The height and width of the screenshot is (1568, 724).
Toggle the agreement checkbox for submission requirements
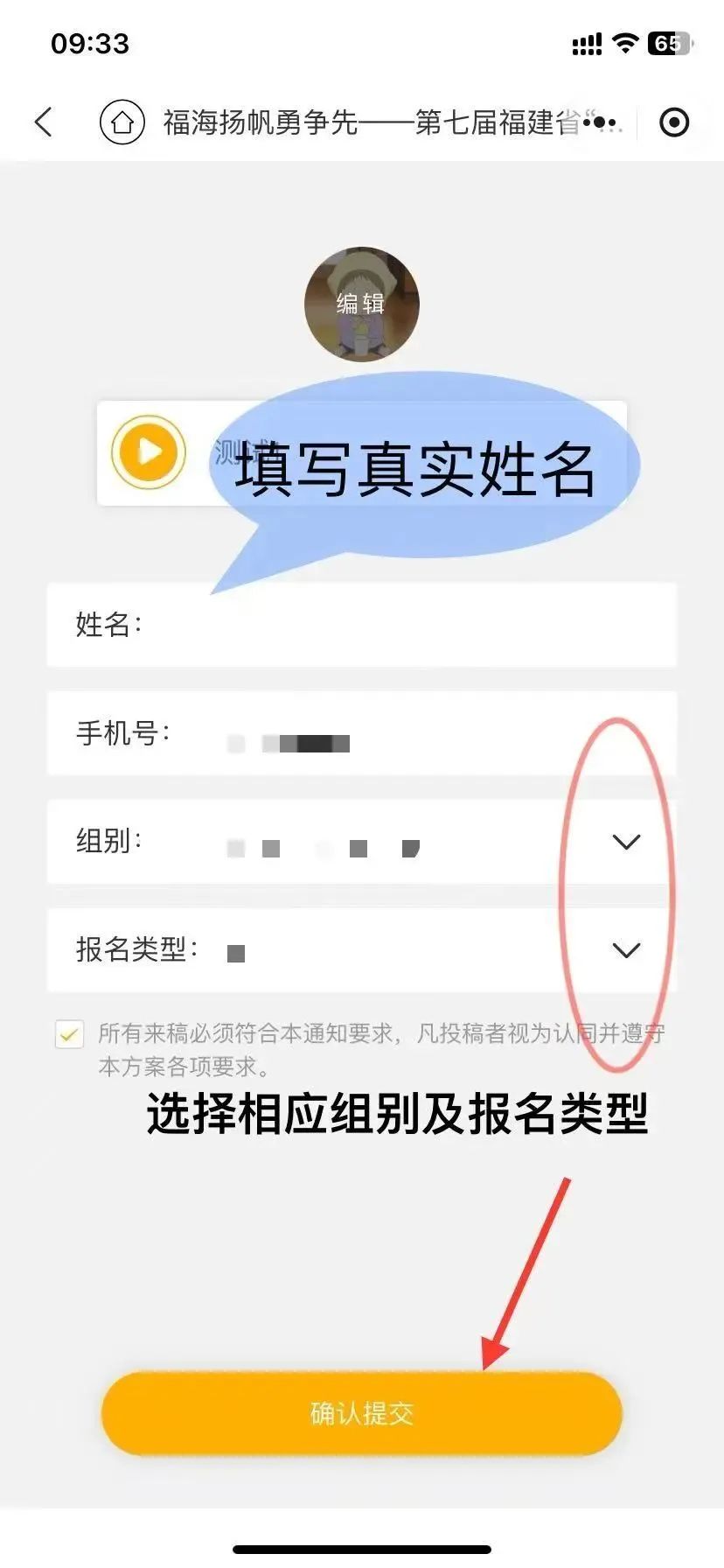click(x=70, y=1033)
